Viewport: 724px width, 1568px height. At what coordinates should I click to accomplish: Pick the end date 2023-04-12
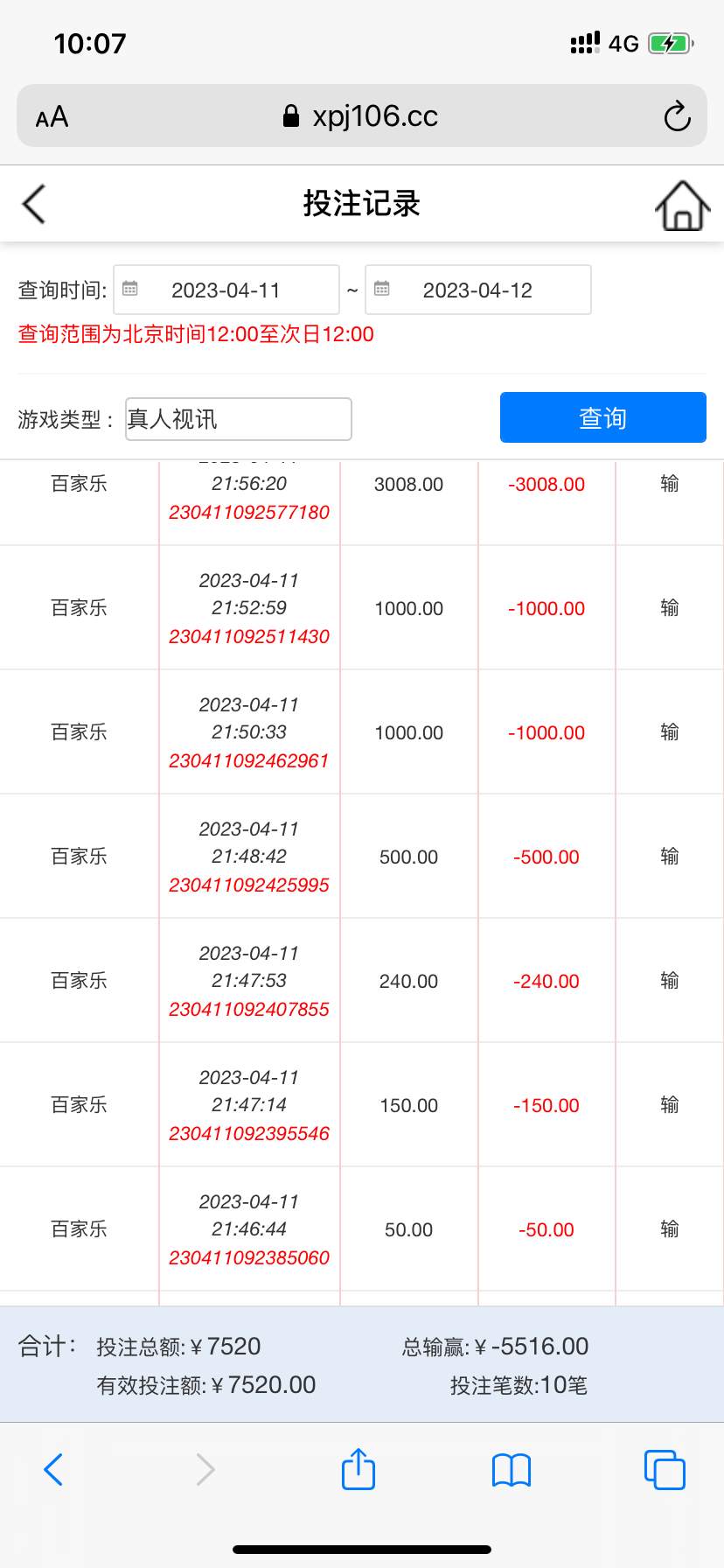[x=478, y=290]
